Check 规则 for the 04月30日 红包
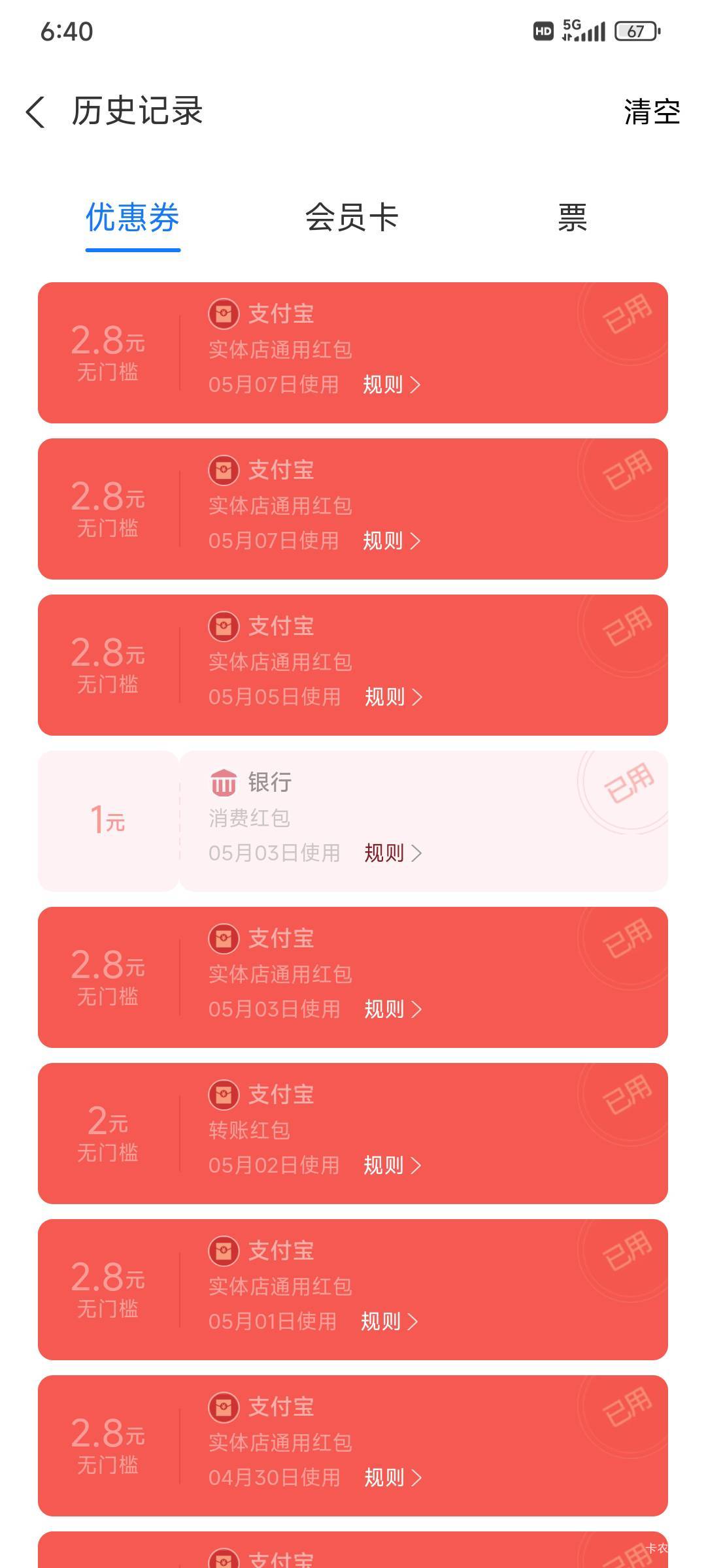 point(394,1478)
